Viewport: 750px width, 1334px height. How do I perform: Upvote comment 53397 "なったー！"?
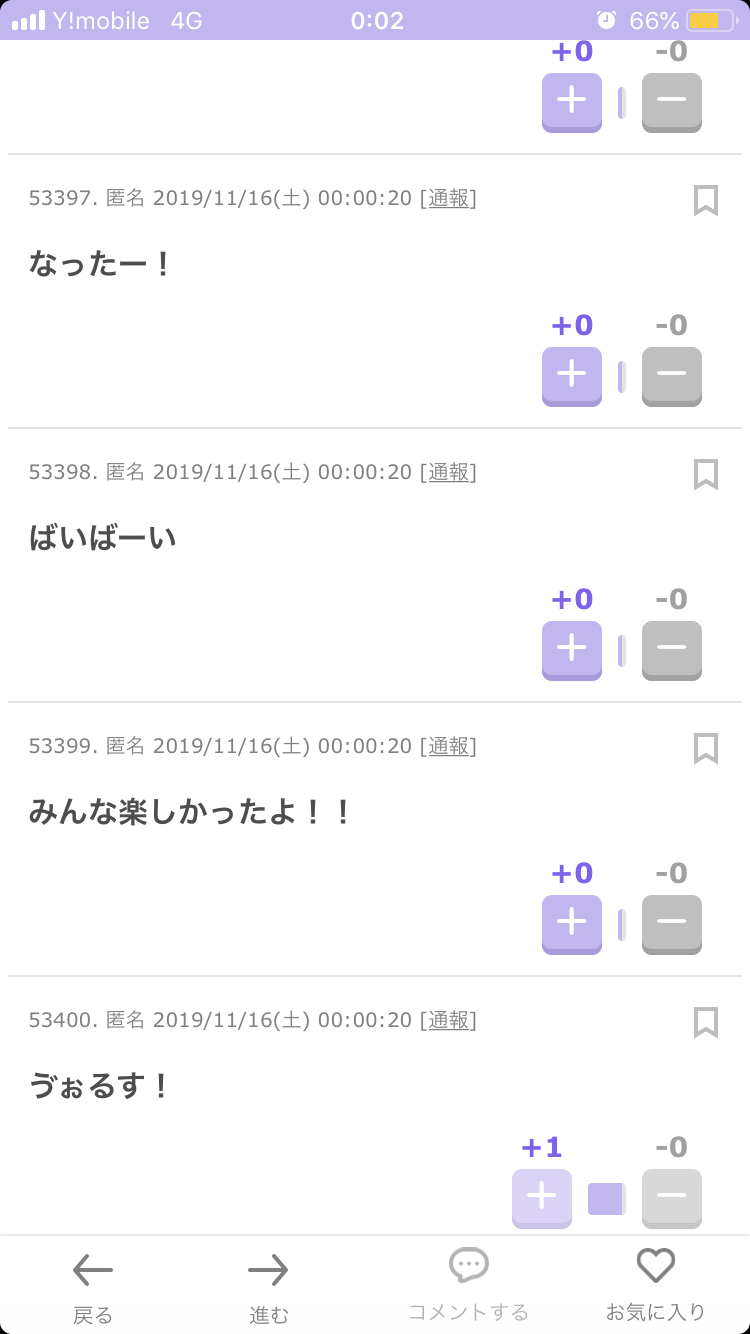572,377
